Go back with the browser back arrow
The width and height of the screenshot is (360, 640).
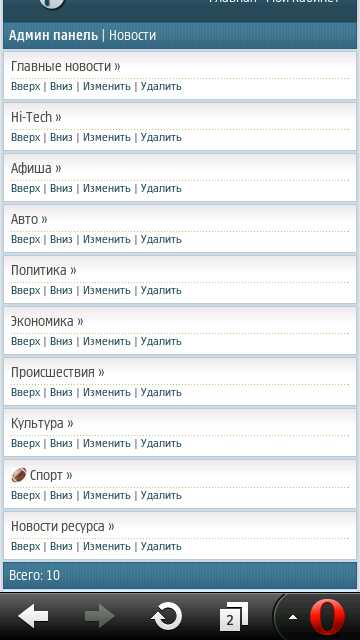tap(33, 616)
